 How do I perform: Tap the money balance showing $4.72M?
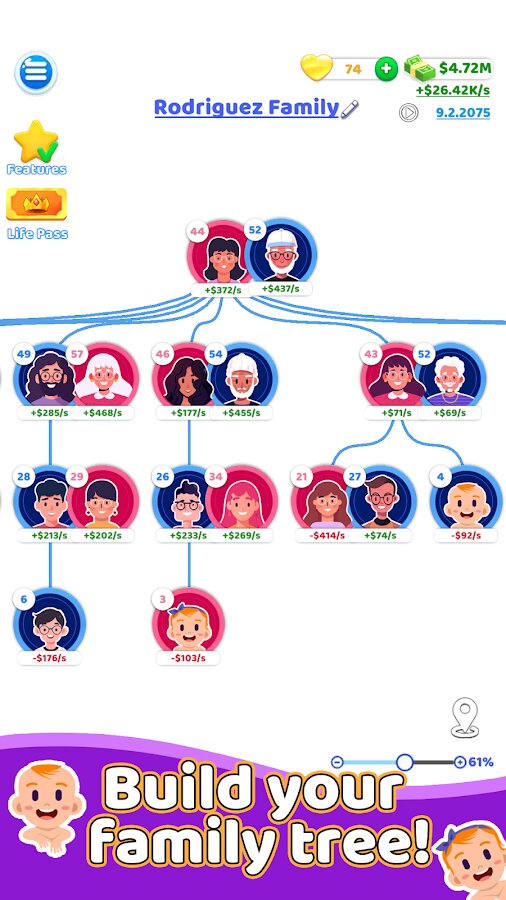pyautogui.click(x=449, y=69)
